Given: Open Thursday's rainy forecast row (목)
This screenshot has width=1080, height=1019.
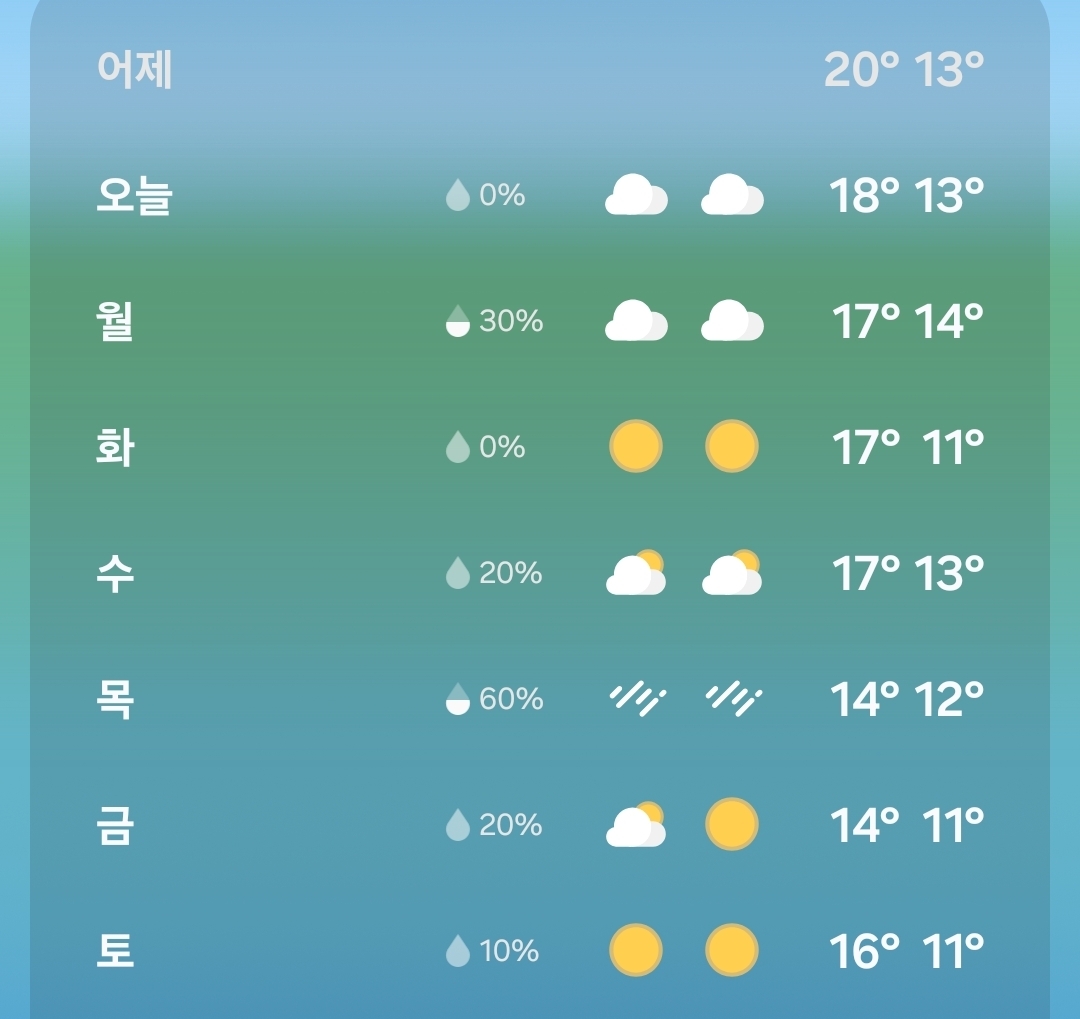Looking at the screenshot, I should tap(114, 699).
